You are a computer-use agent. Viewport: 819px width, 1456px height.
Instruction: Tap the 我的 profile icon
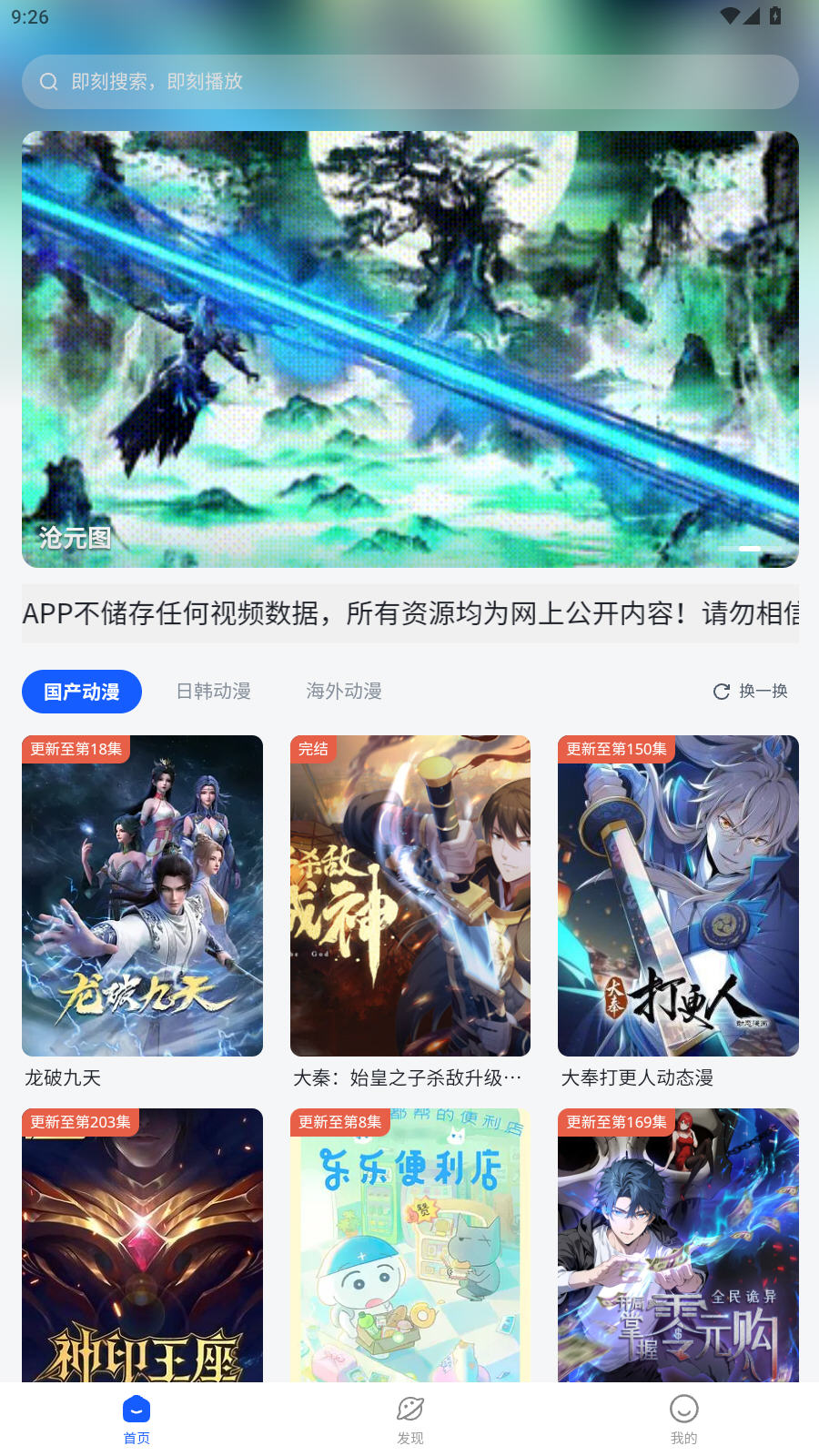pyautogui.click(x=683, y=1409)
